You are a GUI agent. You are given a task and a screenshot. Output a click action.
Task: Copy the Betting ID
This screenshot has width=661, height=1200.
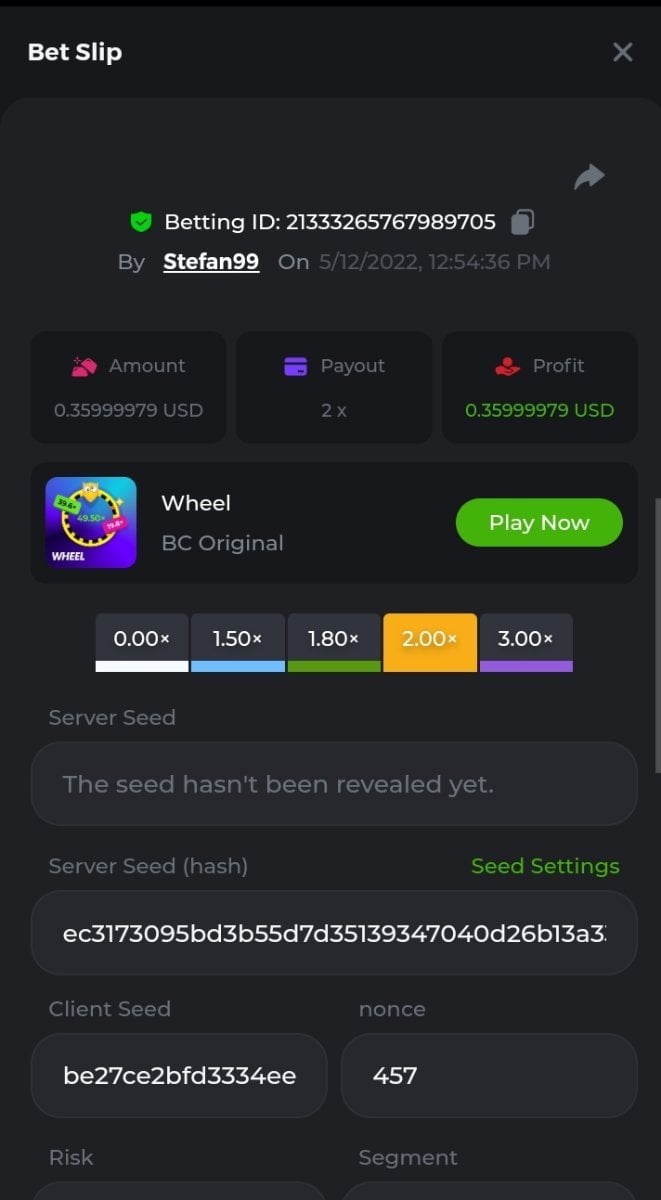(522, 222)
